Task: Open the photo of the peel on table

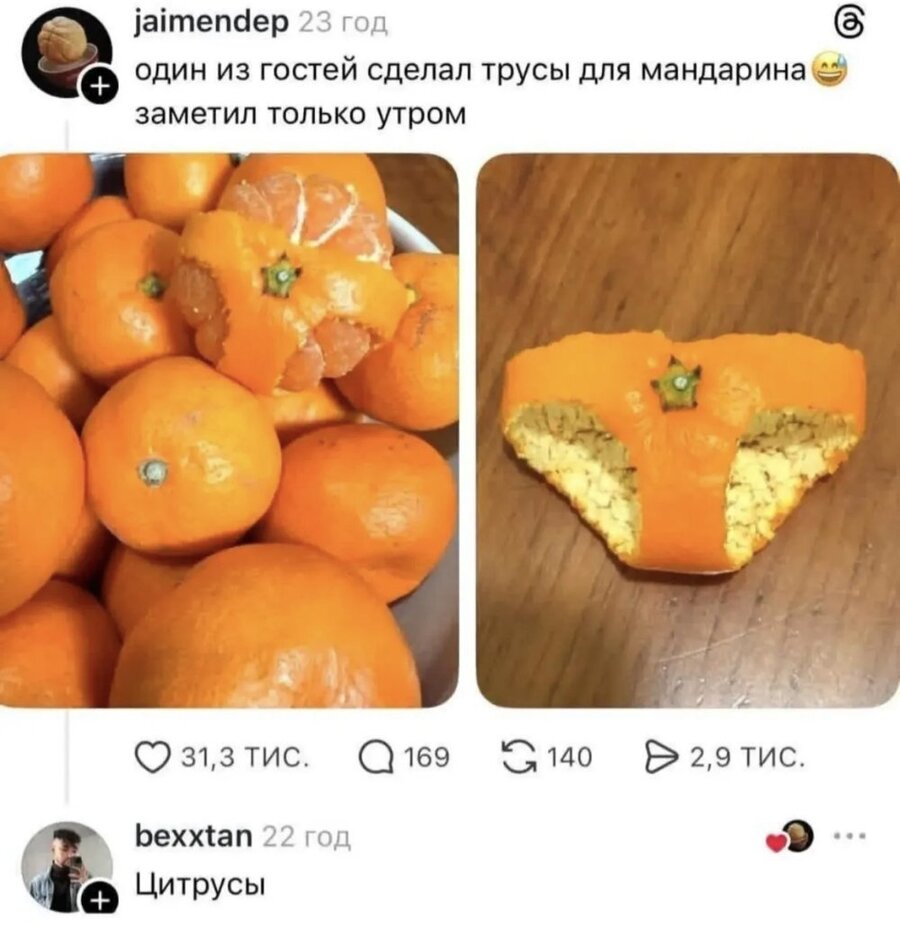Action: 687,430
